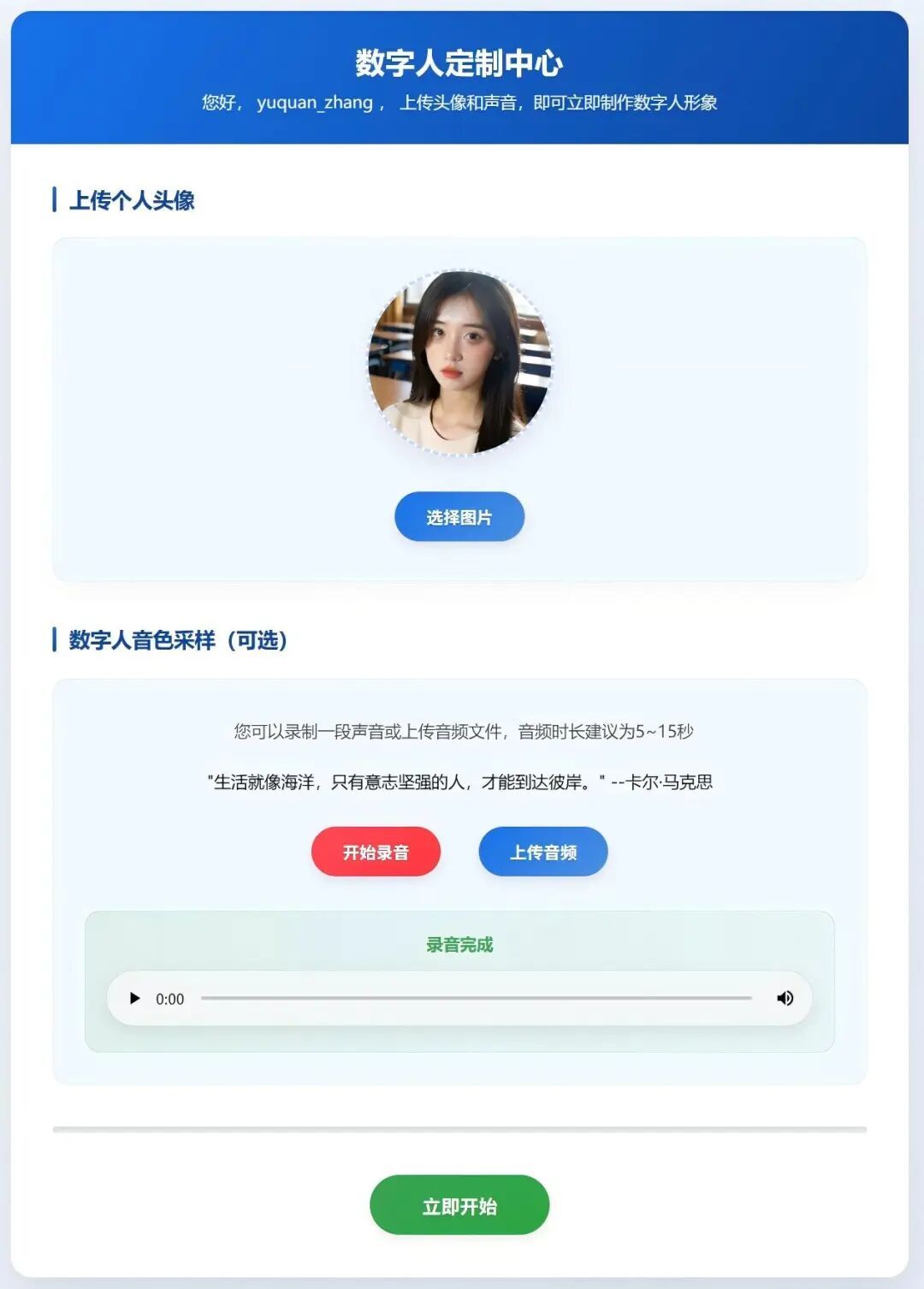Viewport: 924px width, 1289px height.
Task: Tap the 选择图片 button
Action: 459,517
